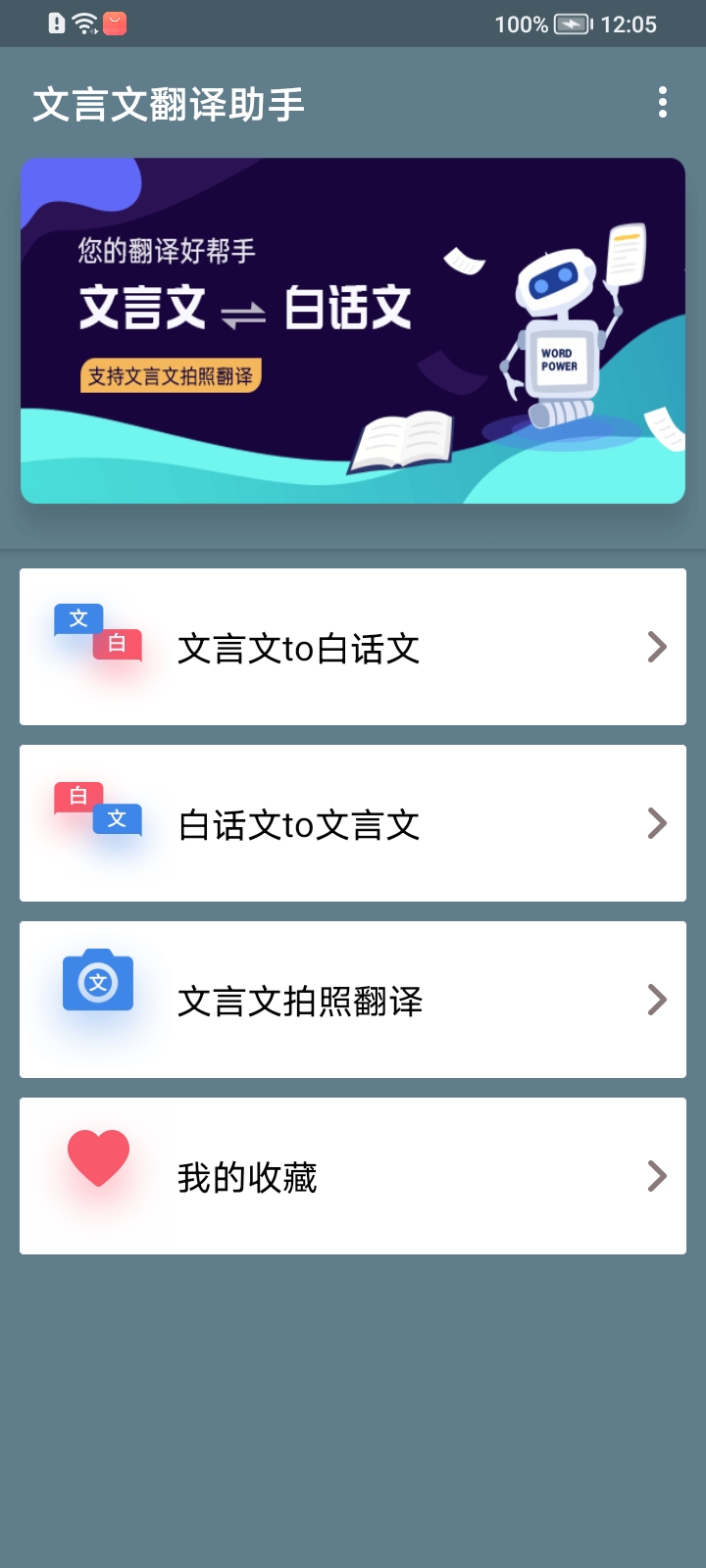Open the overflow menu in the top bar

[662, 102]
